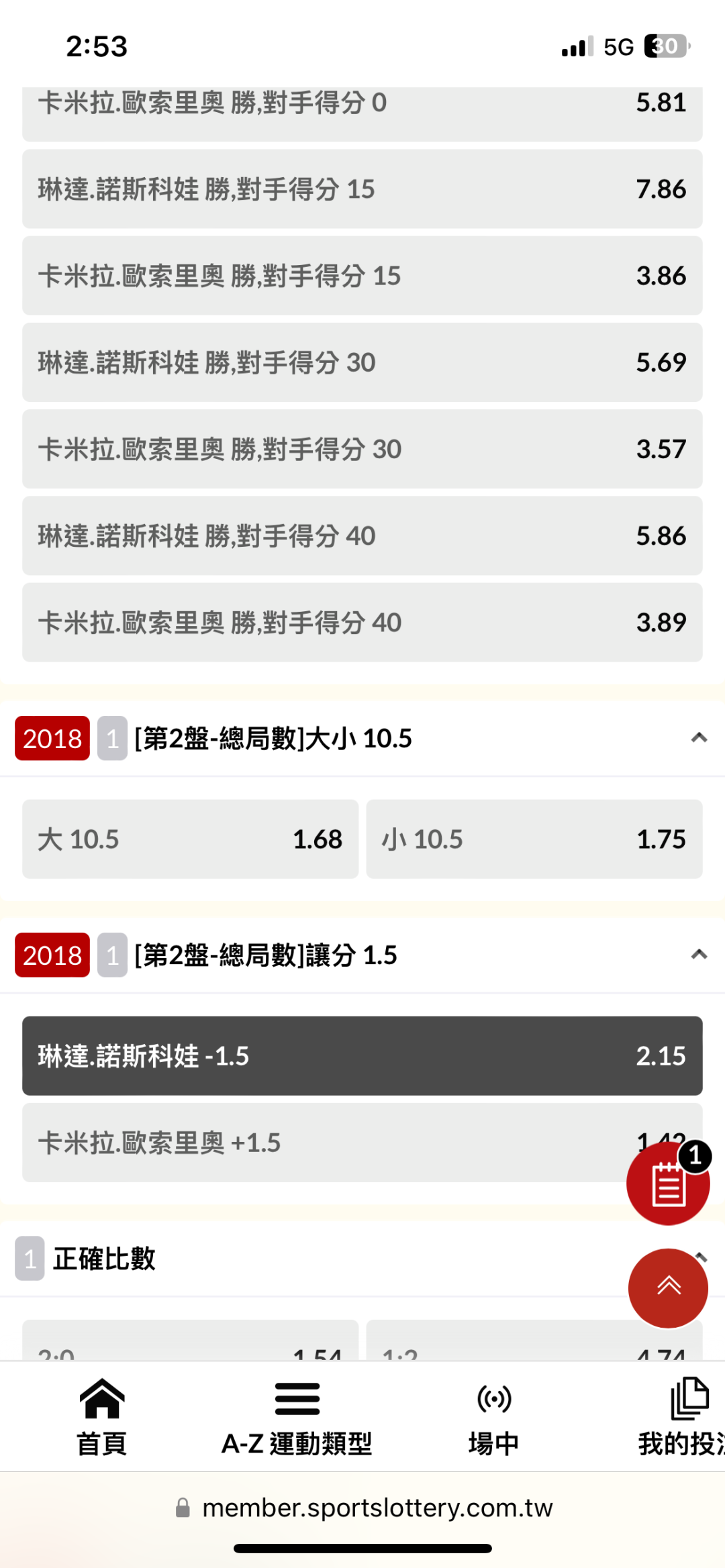Screen dimensions: 725x1568
Task: Choose 琳達.諾斯科娃 勝,對手得分 40 at 5.86
Action: [x=362, y=535]
